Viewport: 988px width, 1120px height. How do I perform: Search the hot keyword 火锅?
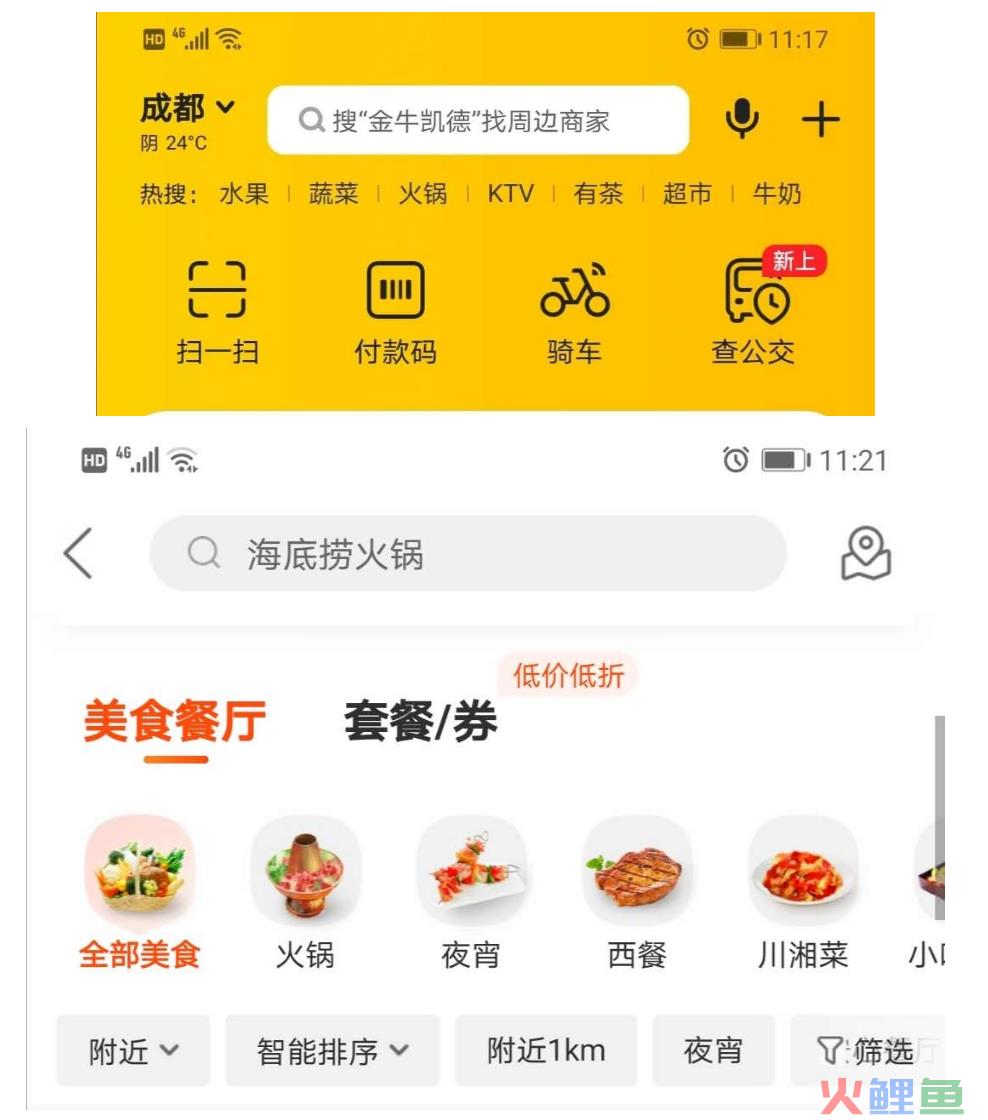click(x=422, y=194)
